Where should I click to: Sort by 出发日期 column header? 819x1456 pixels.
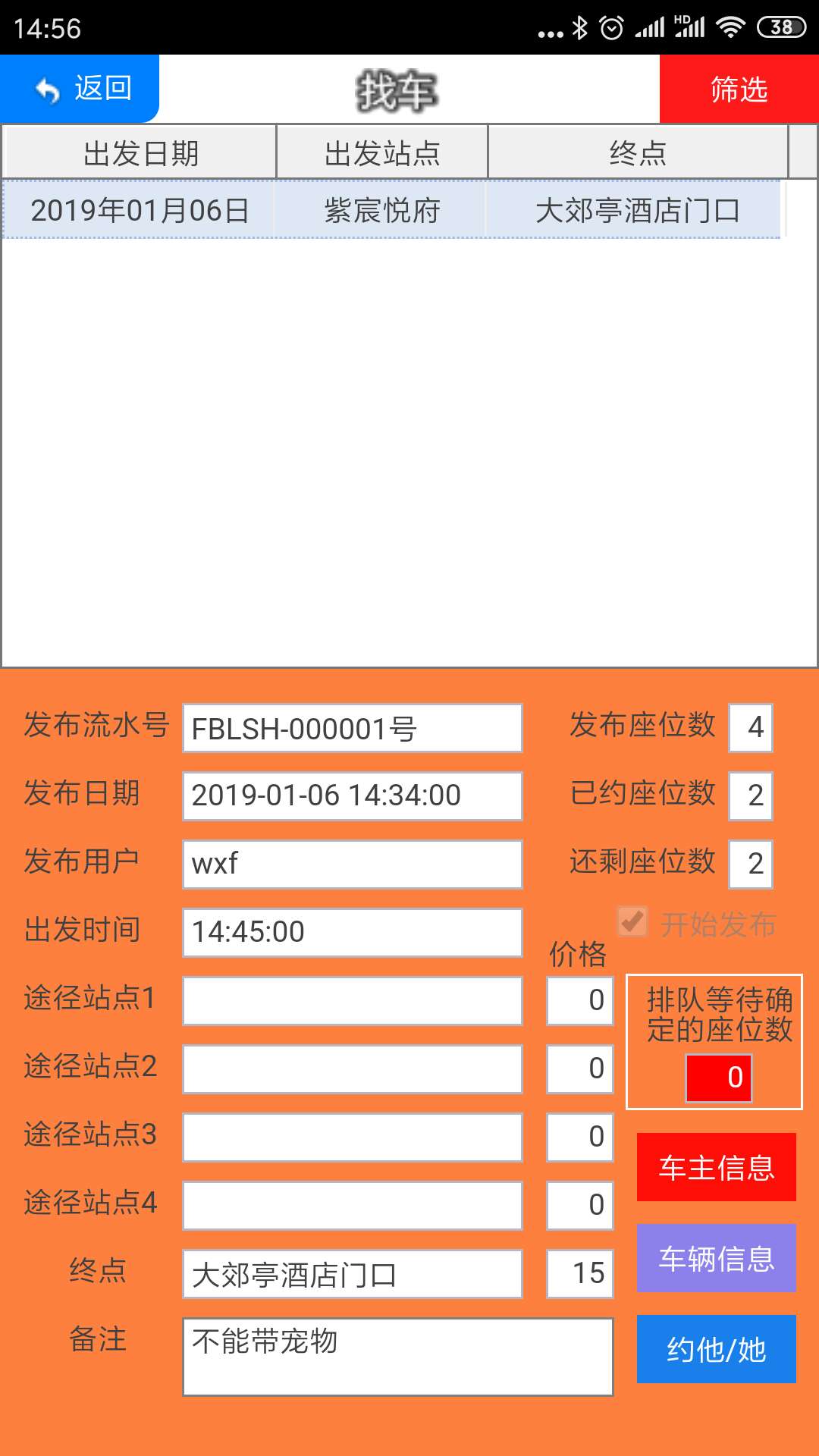point(140,153)
